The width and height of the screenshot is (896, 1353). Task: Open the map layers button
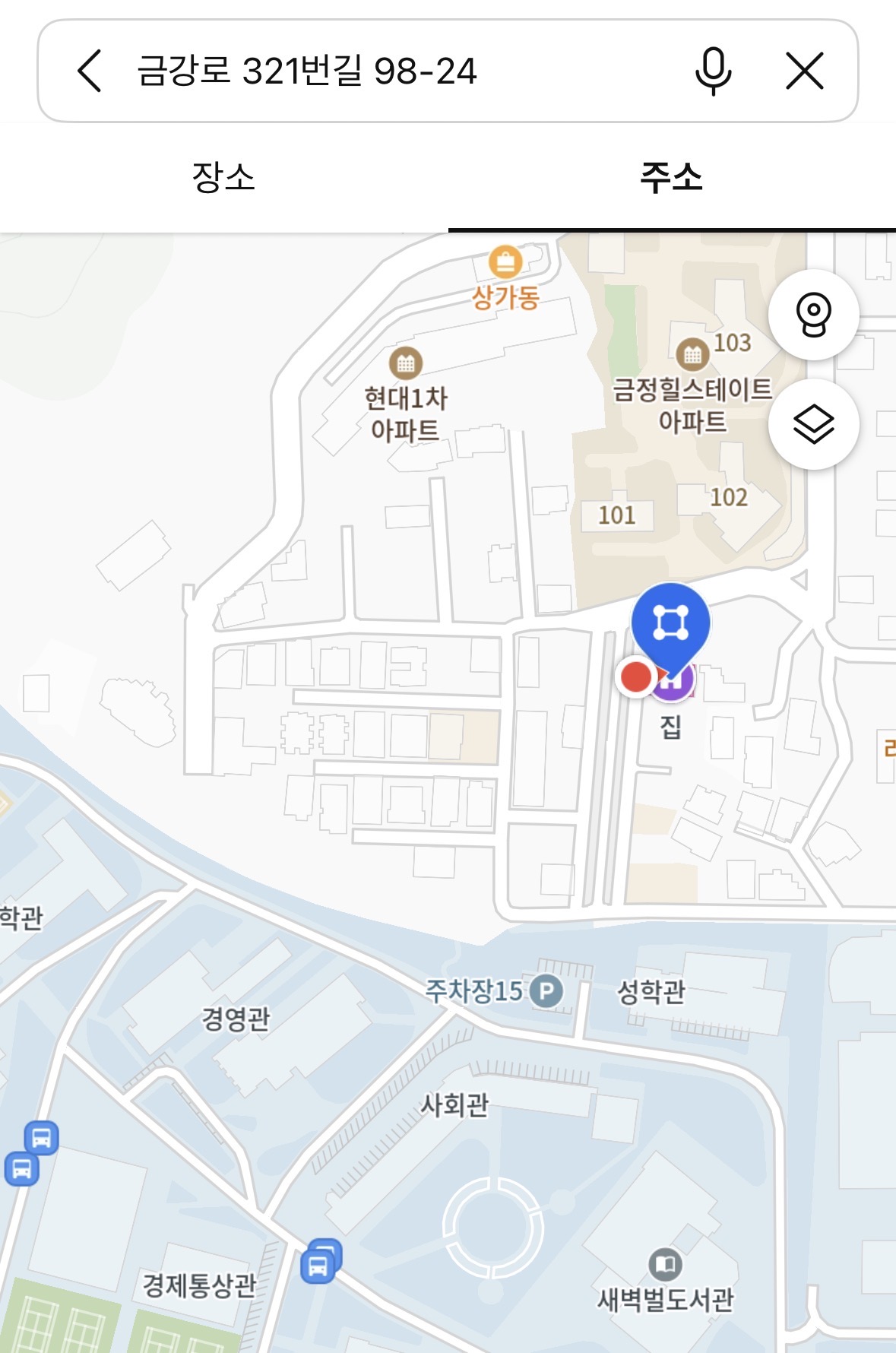coord(813,424)
